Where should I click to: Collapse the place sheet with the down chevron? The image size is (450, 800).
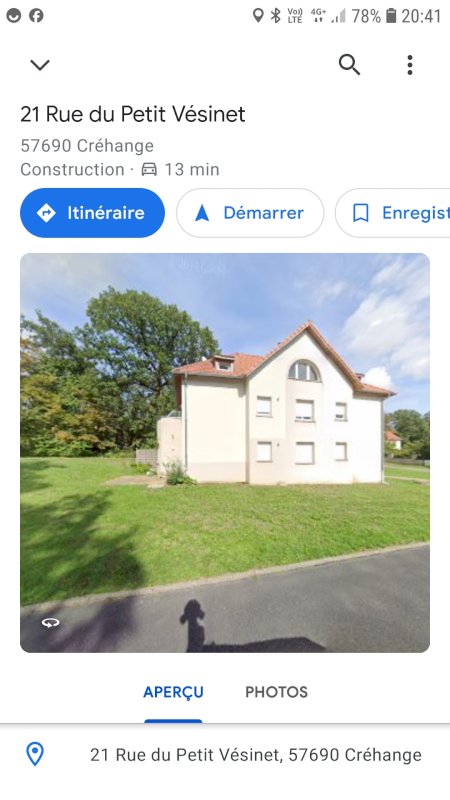click(x=40, y=65)
